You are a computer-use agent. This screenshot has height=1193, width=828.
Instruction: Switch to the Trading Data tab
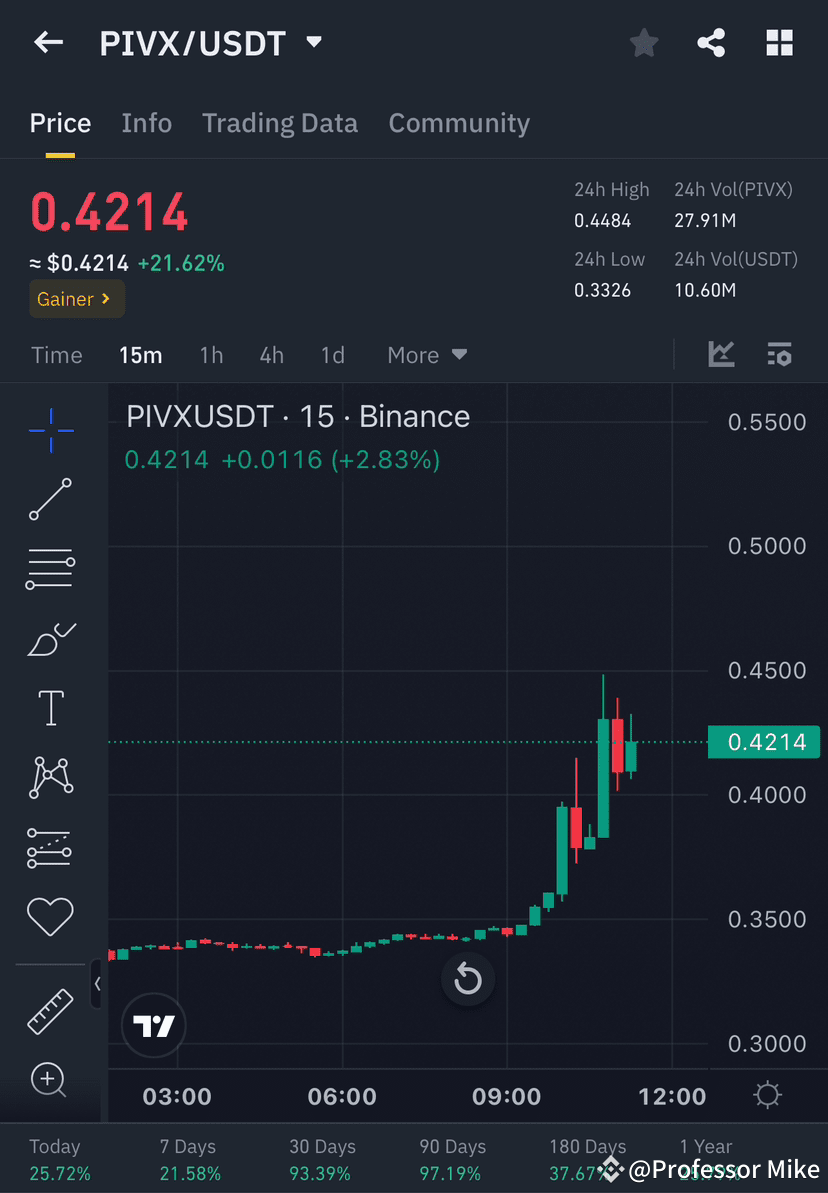click(280, 123)
